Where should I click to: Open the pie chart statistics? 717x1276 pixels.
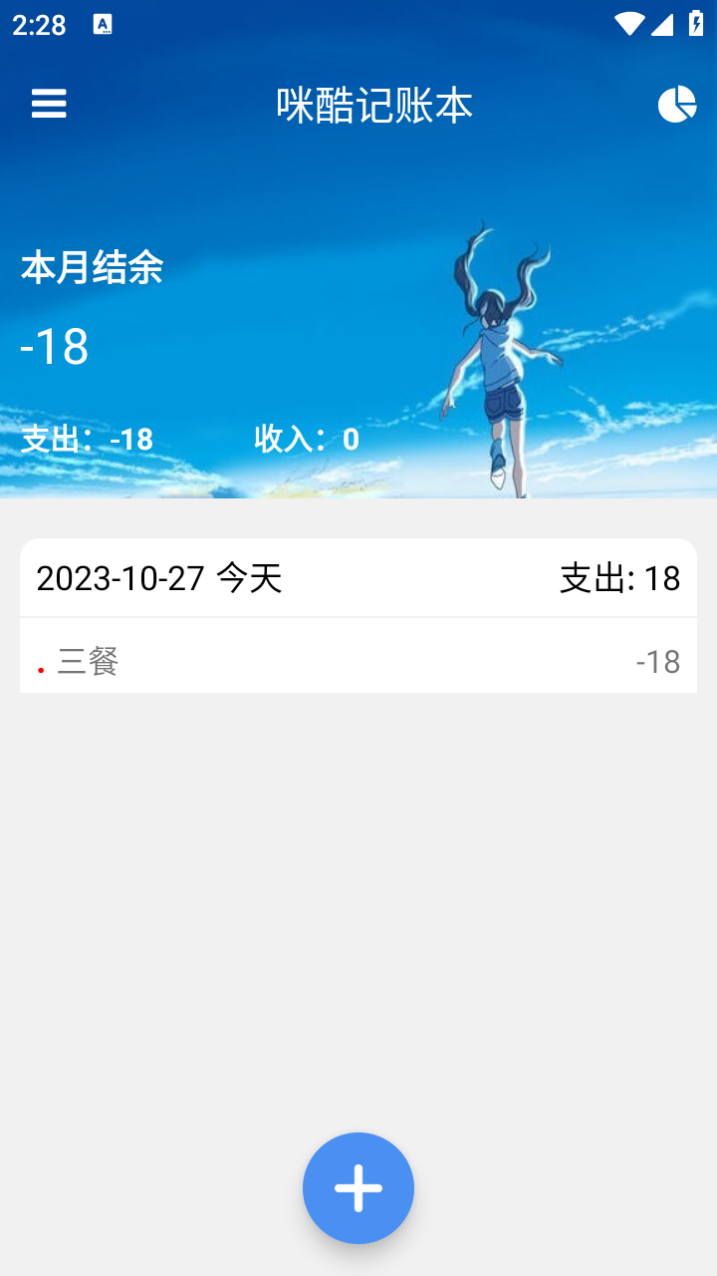coord(677,104)
